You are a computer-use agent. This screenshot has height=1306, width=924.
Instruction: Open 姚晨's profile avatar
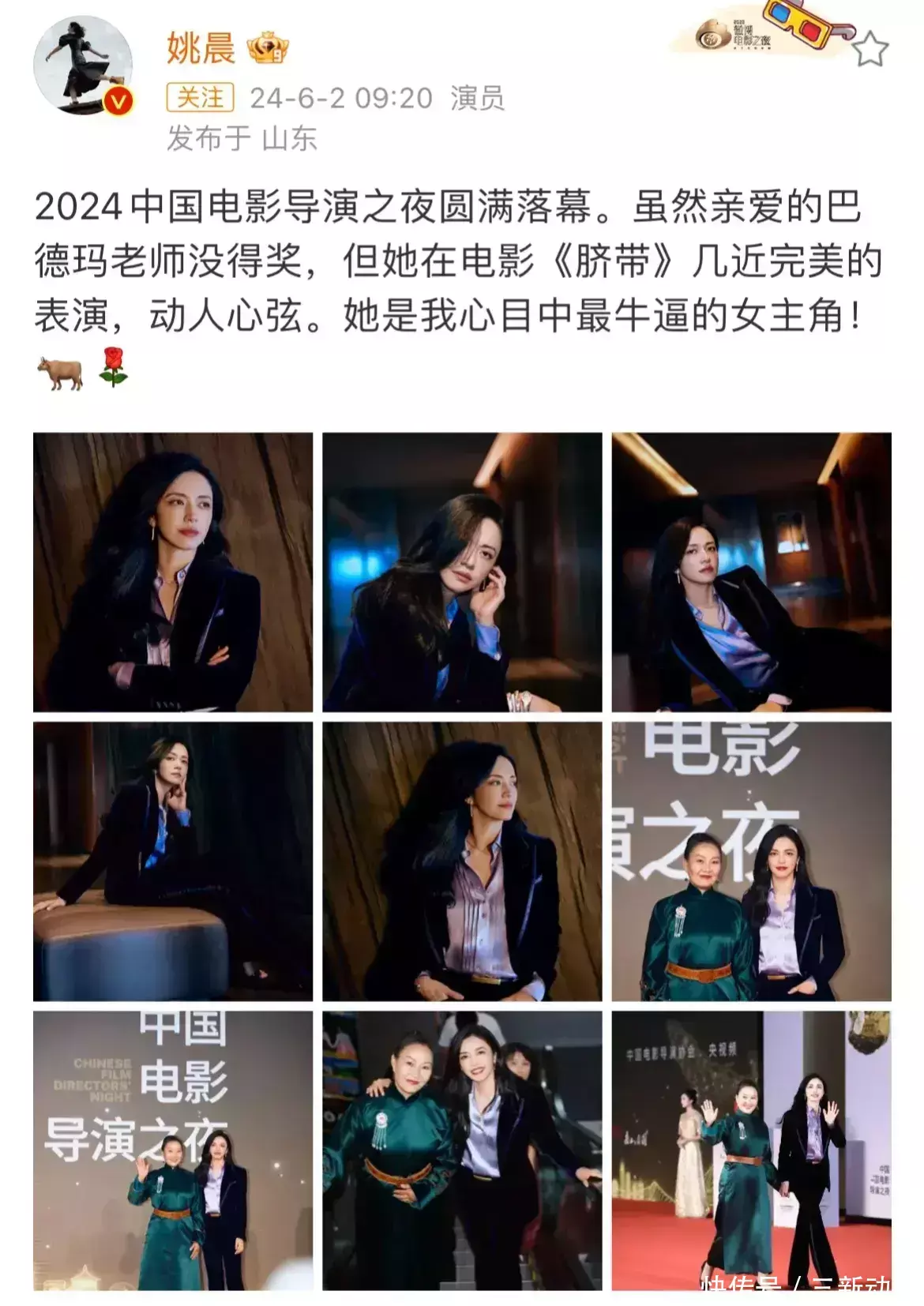(83, 65)
